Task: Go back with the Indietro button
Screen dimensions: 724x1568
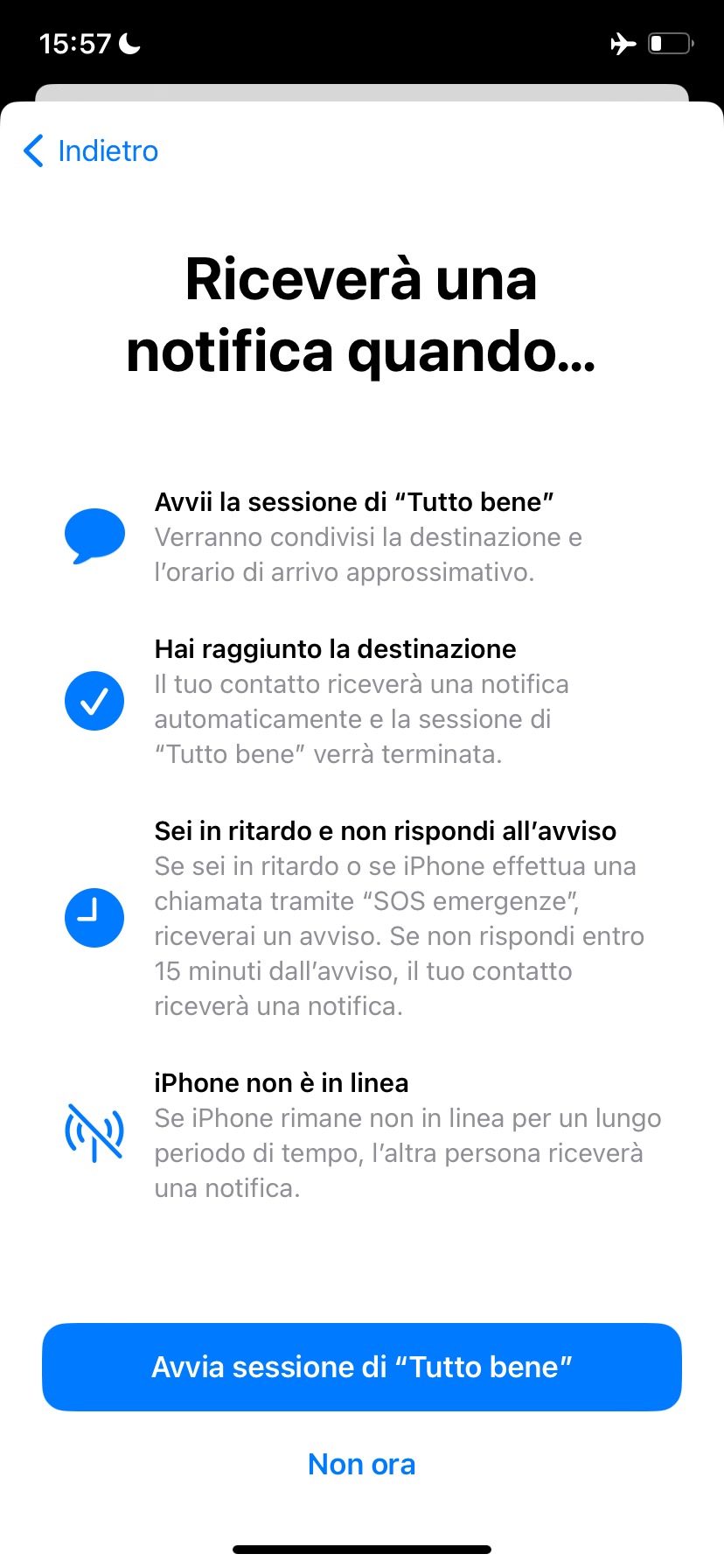Action: pyautogui.click(x=91, y=151)
